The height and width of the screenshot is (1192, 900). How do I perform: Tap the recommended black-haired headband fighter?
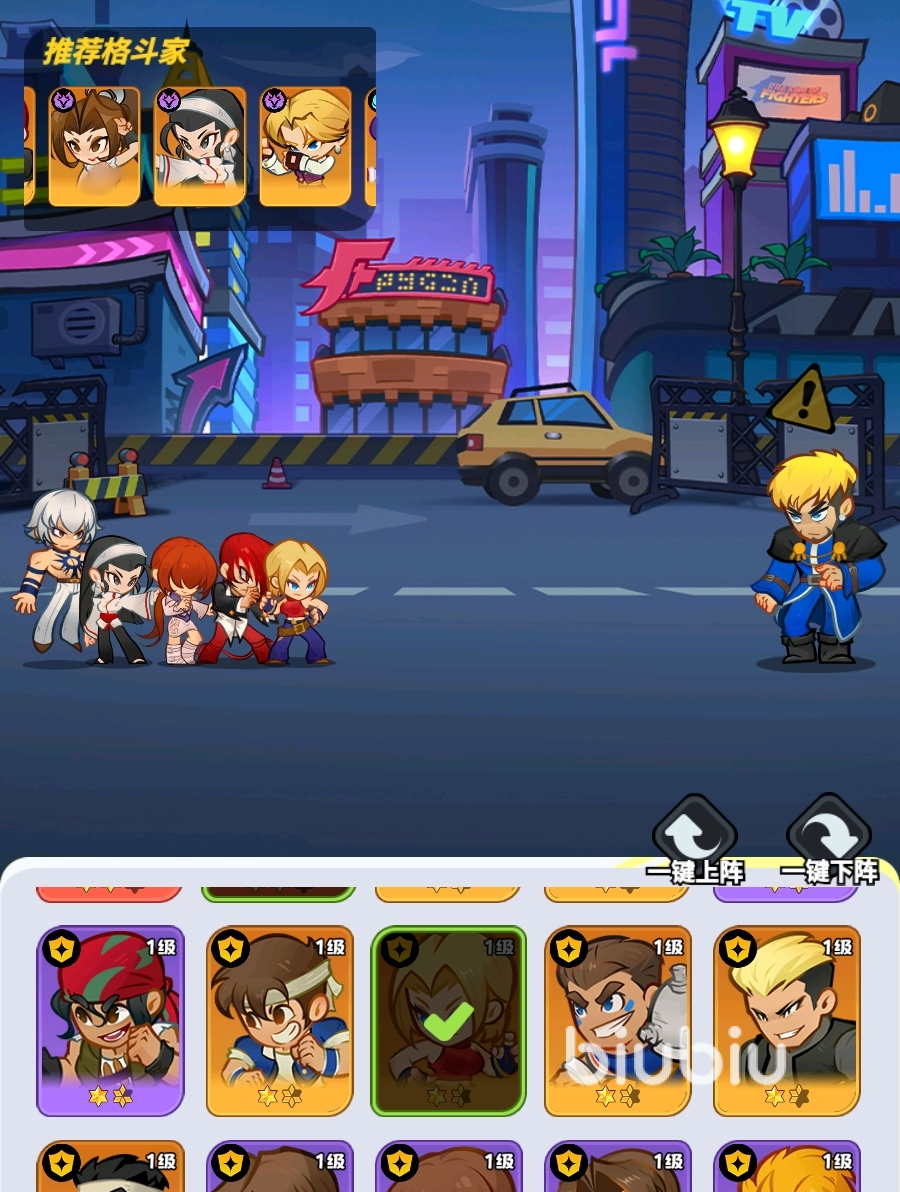click(199, 147)
